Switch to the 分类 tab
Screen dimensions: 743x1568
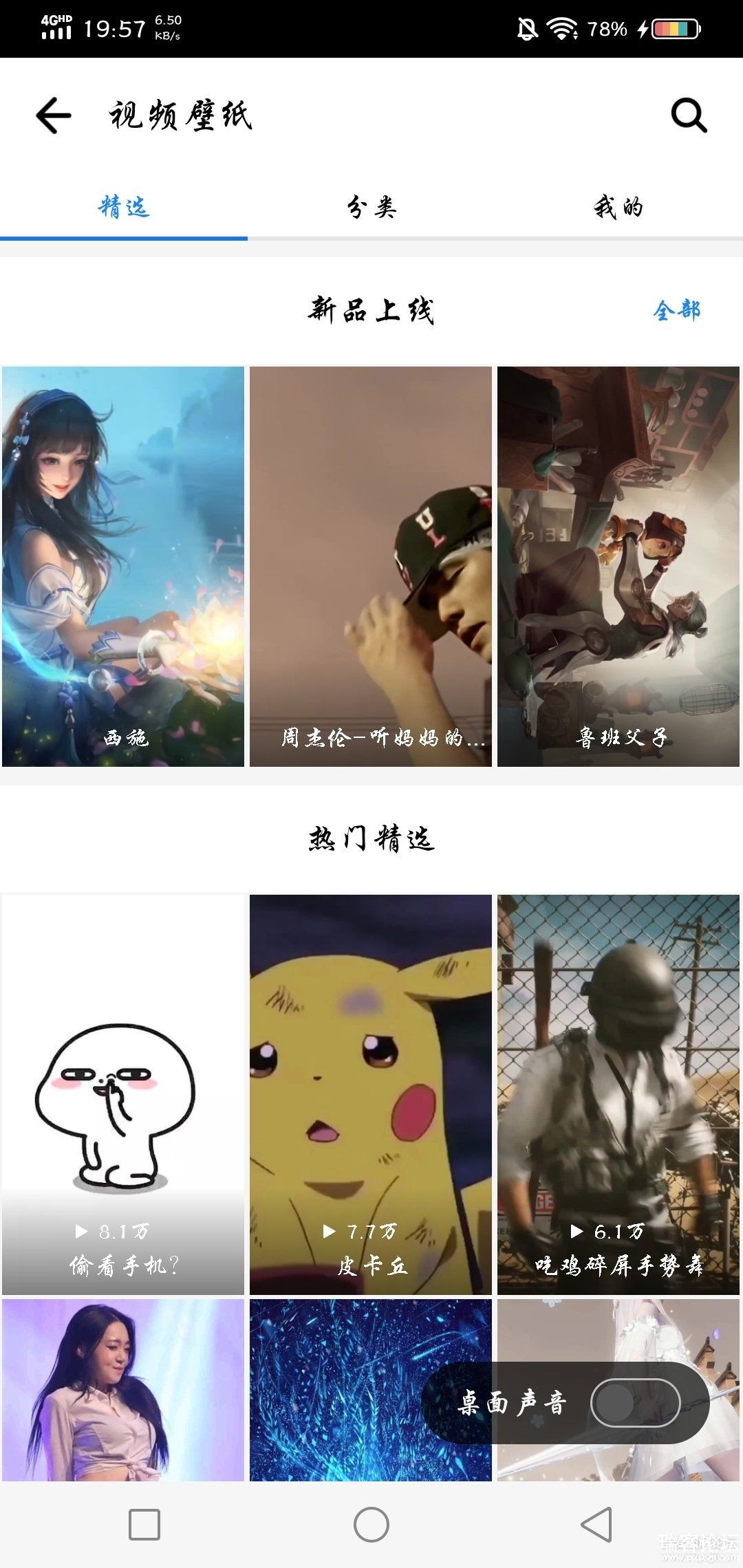pos(371,207)
